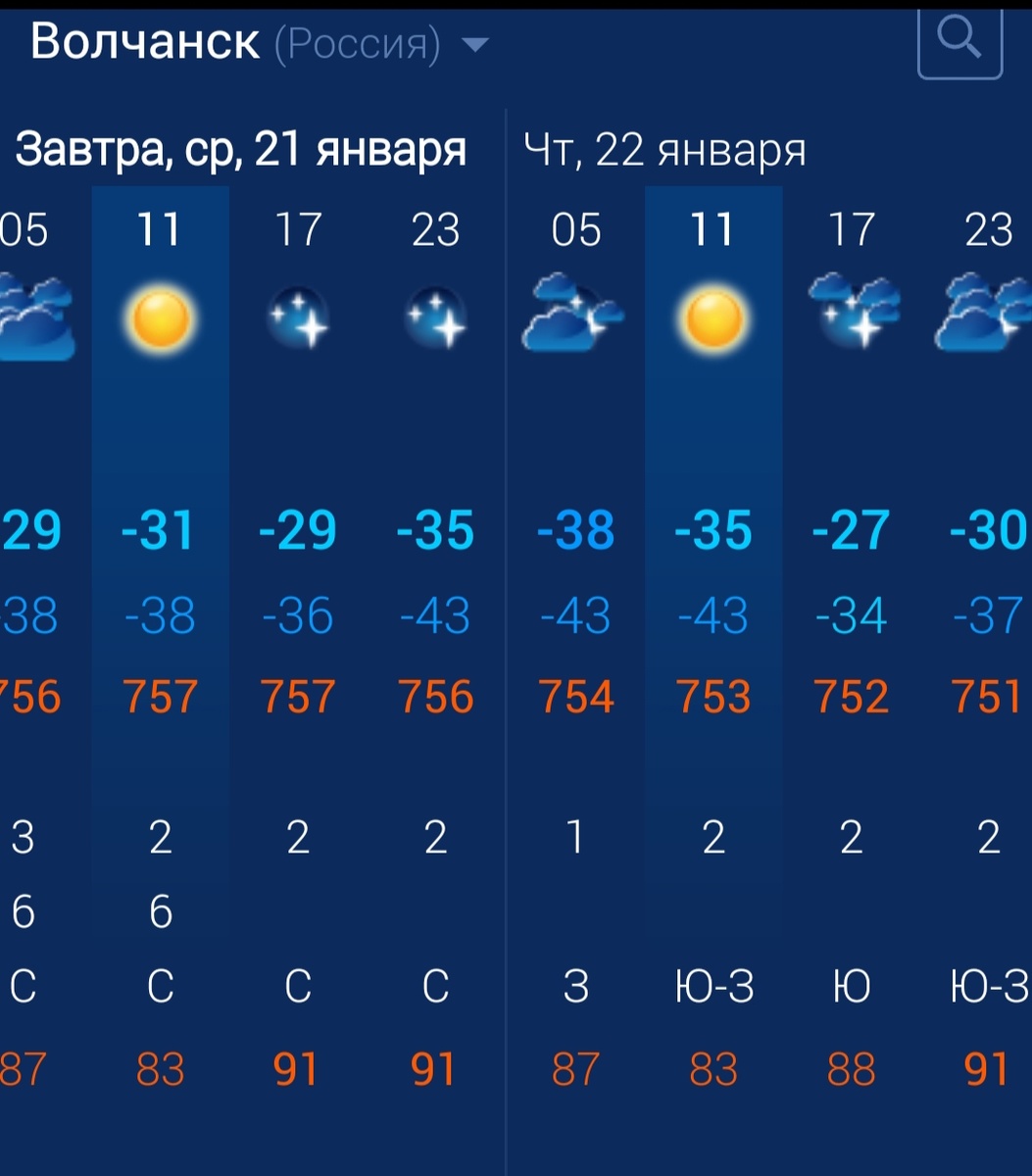Select the cloudy night icon at 05:00 Thursday

(573, 316)
